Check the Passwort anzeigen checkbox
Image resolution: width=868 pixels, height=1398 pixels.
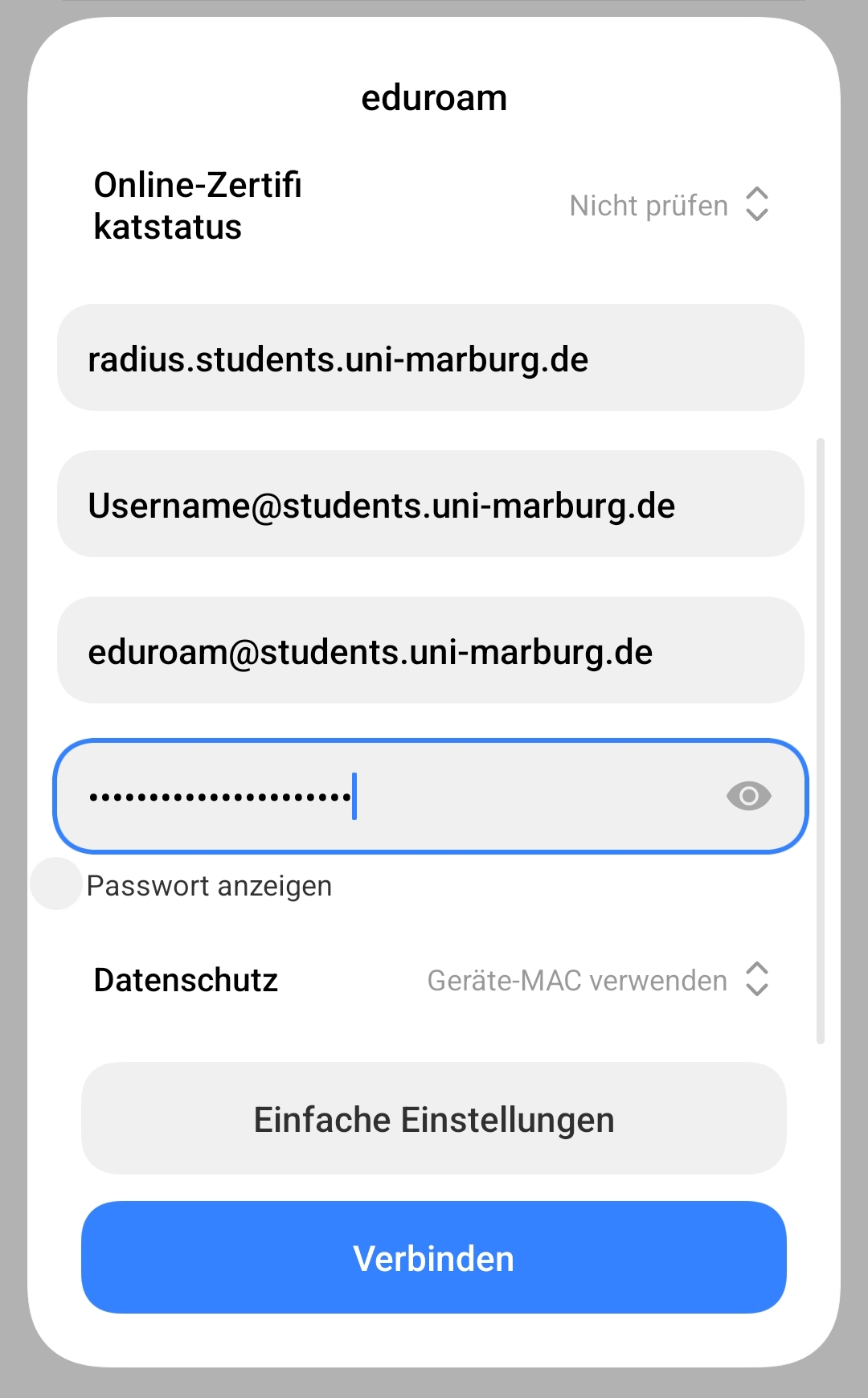point(56,883)
